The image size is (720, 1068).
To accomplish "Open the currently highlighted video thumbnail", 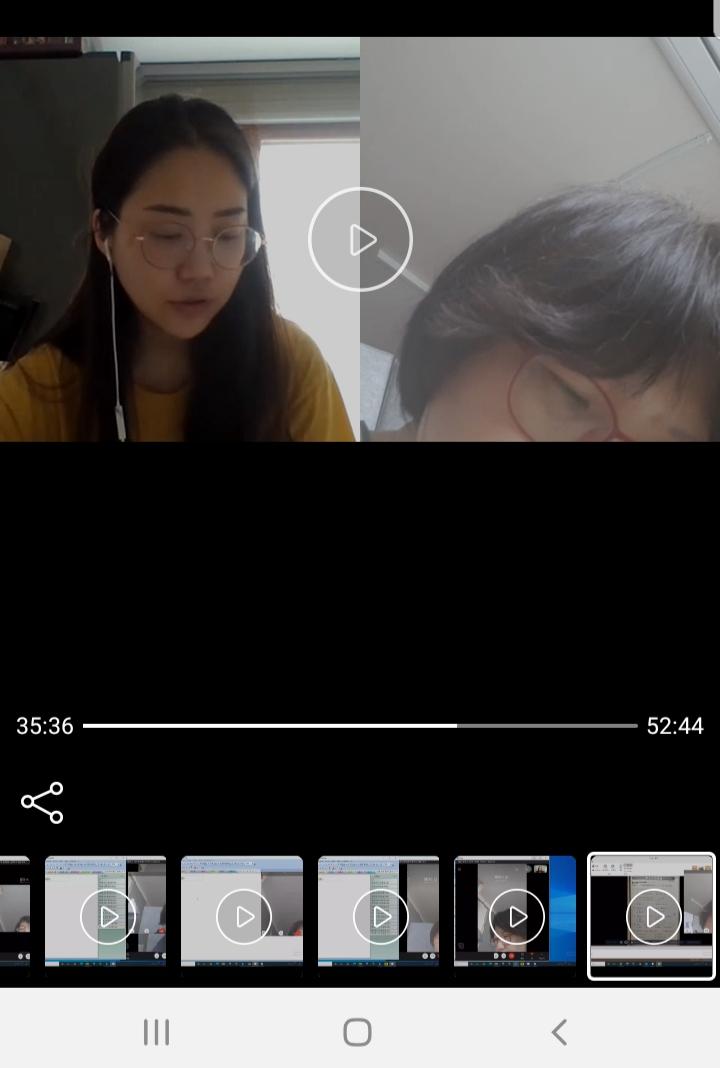I will (652, 916).
